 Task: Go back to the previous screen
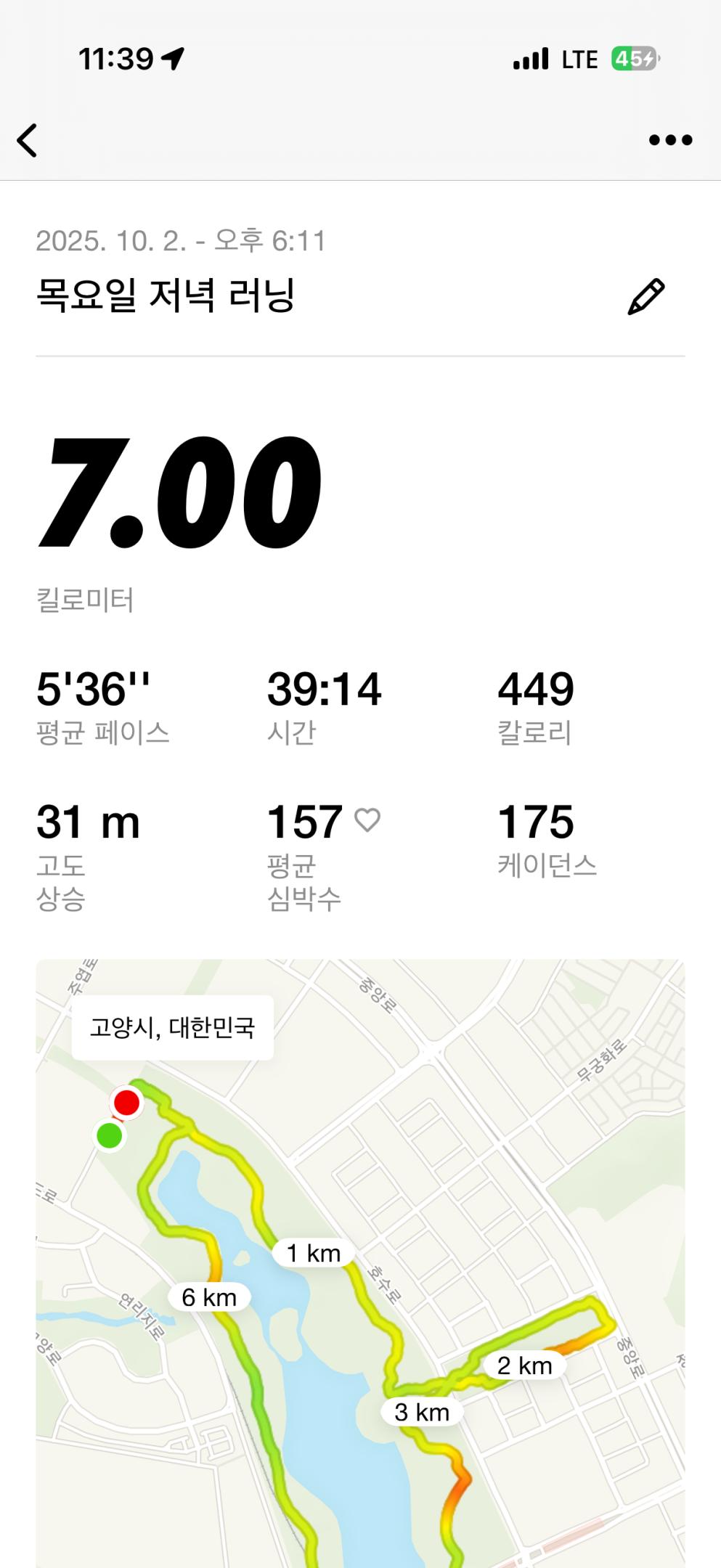click(28, 140)
